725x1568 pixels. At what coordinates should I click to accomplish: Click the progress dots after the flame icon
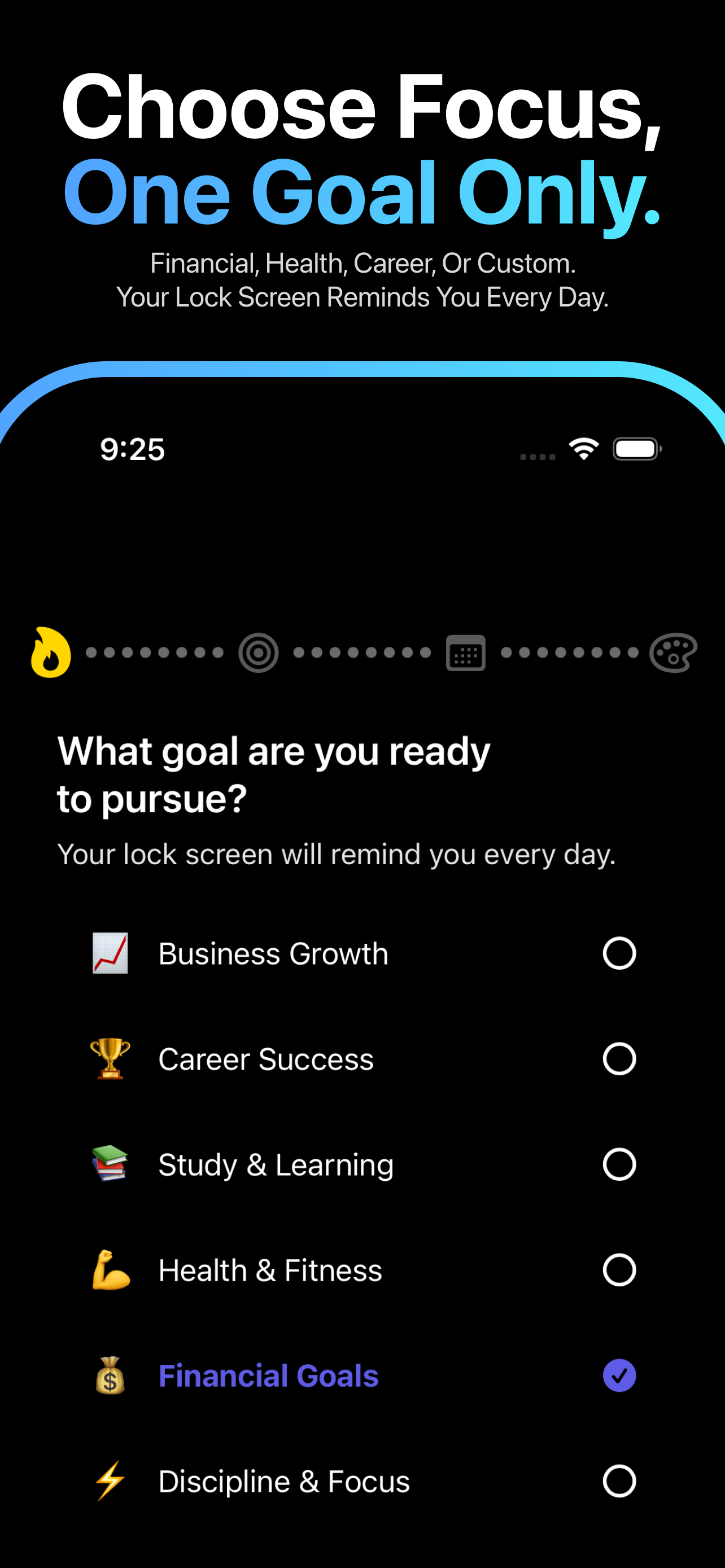click(154, 652)
